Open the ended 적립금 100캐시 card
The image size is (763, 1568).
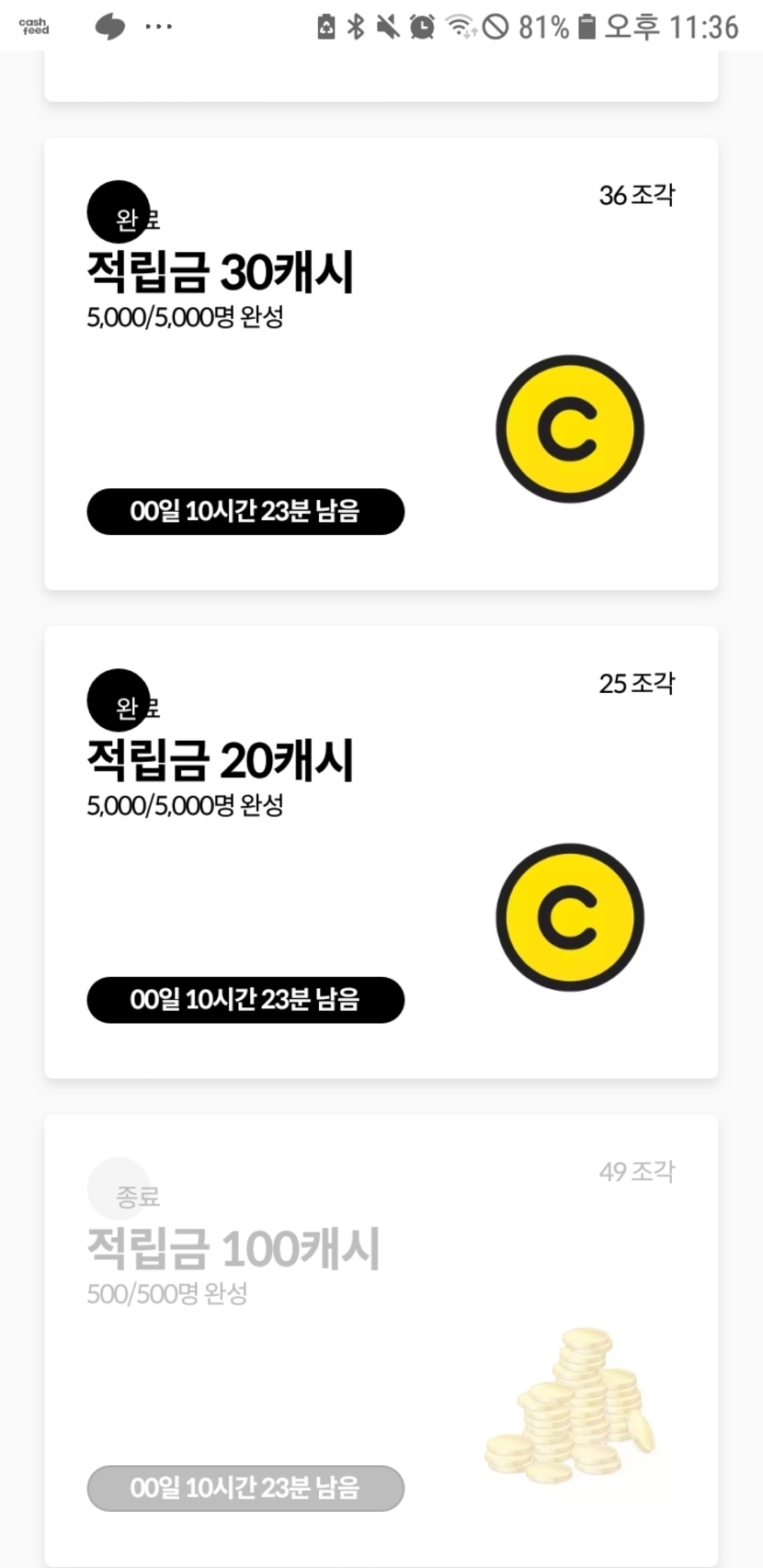click(x=381, y=1339)
